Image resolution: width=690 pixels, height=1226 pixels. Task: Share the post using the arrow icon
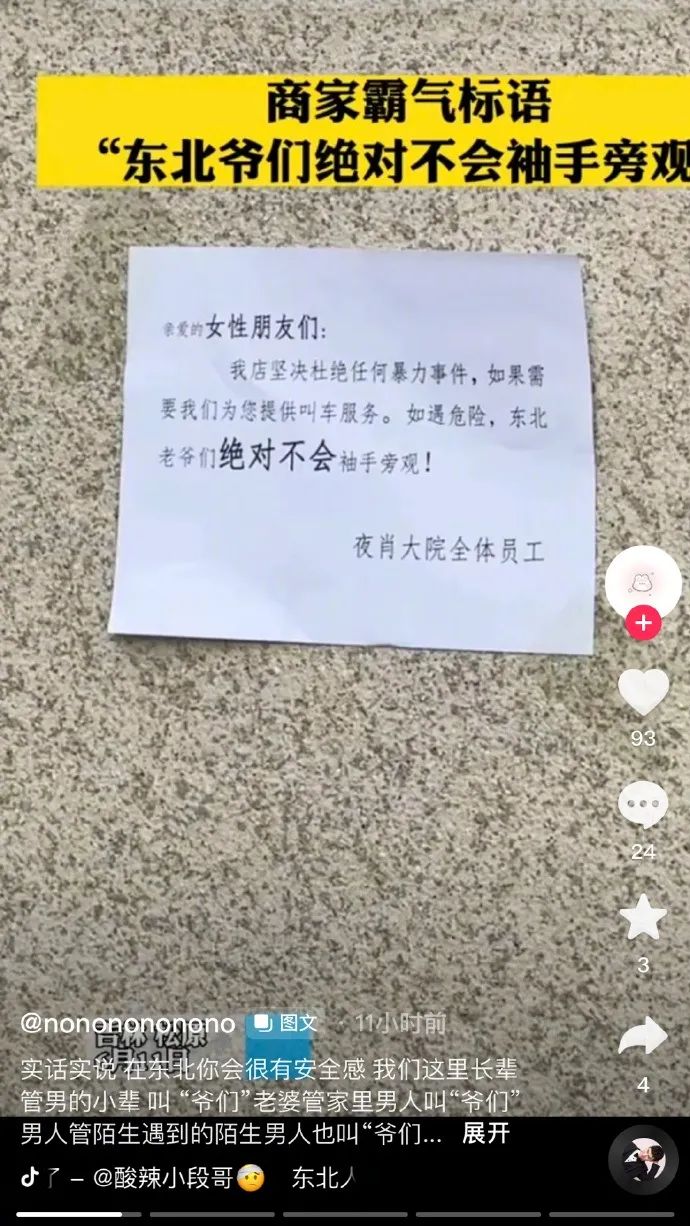tap(643, 1037)
